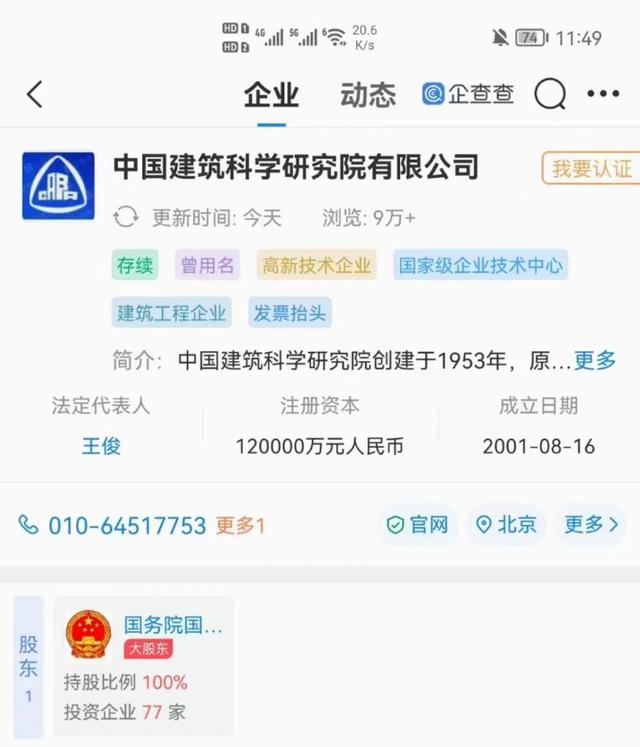
Task: Expand the 简介 with 更多
Action: (x=594, y=360)
